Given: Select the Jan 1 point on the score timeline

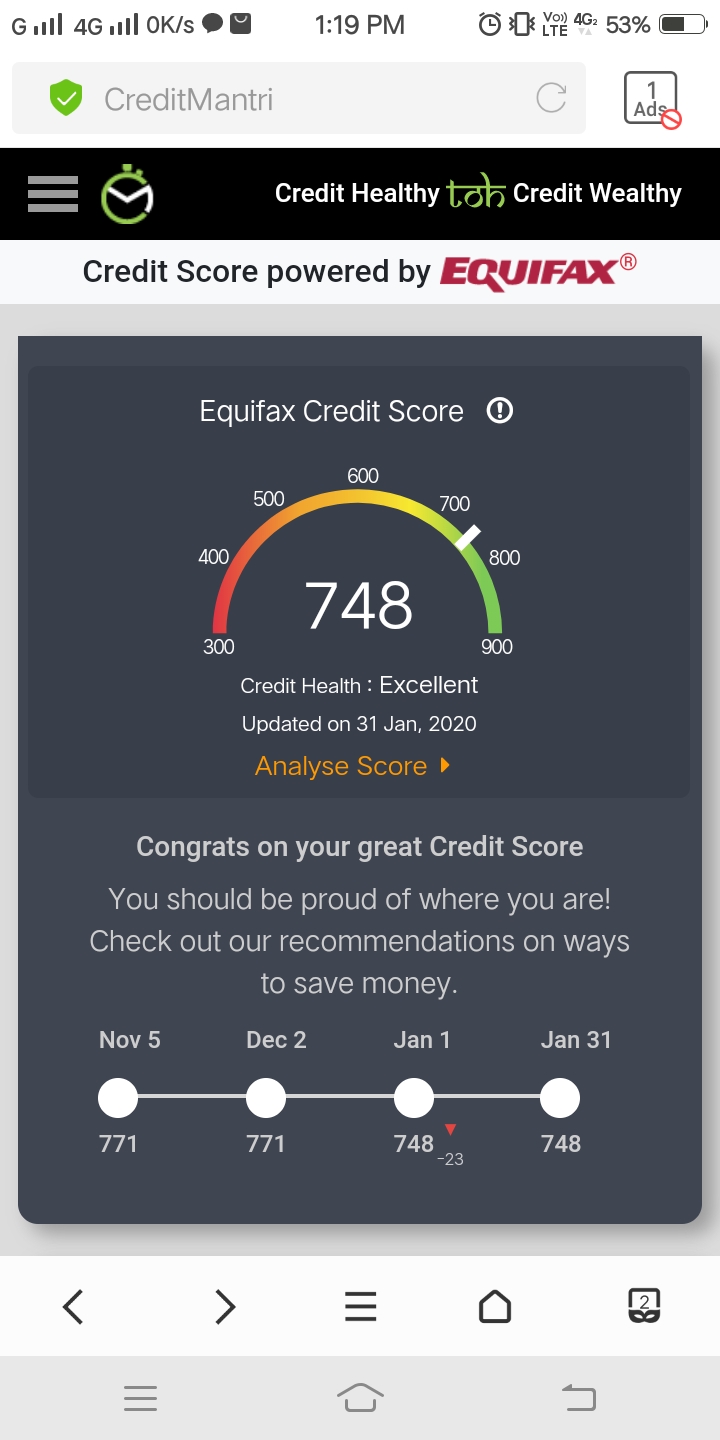Looking at the screenshot, I should (414, 1098).
